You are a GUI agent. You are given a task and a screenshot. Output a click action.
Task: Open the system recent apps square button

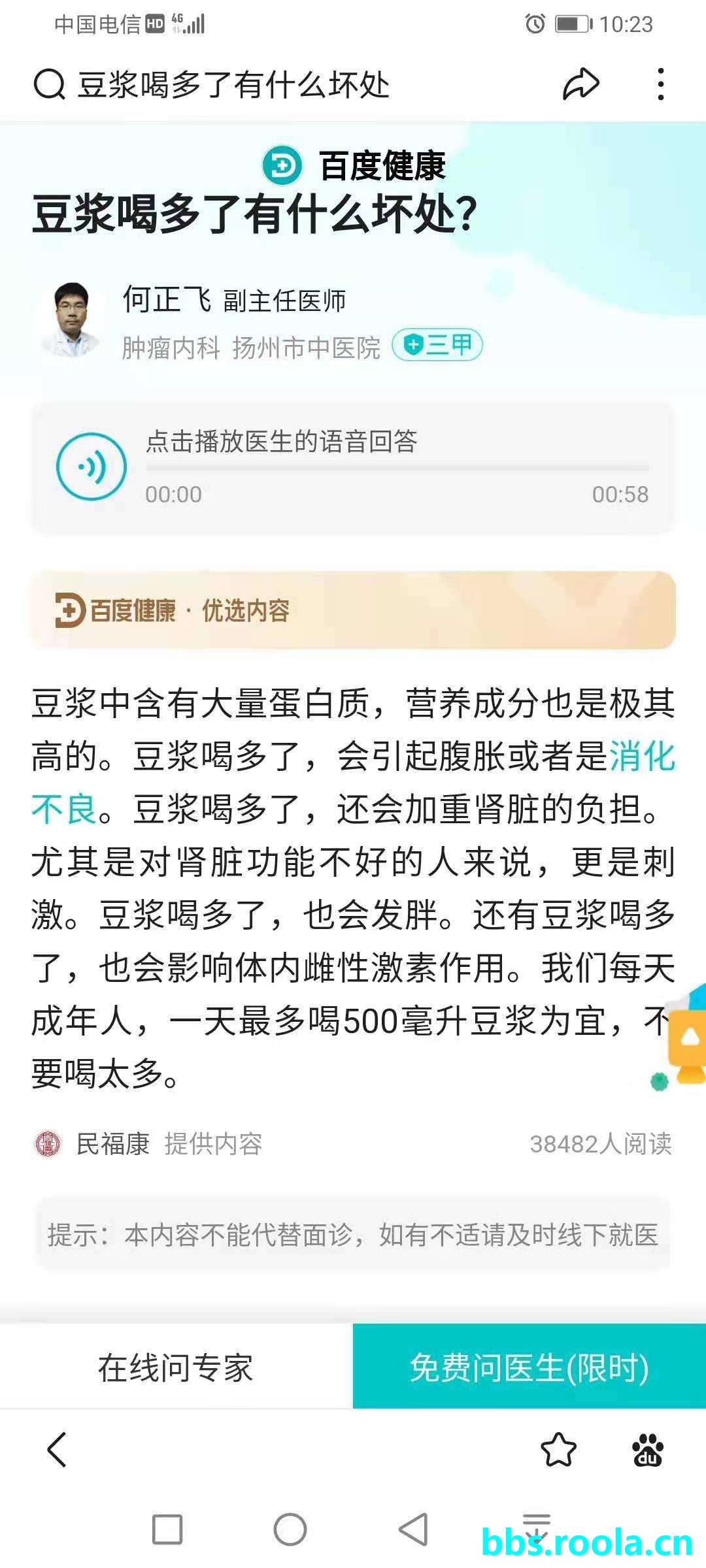tap(167, 1529)
